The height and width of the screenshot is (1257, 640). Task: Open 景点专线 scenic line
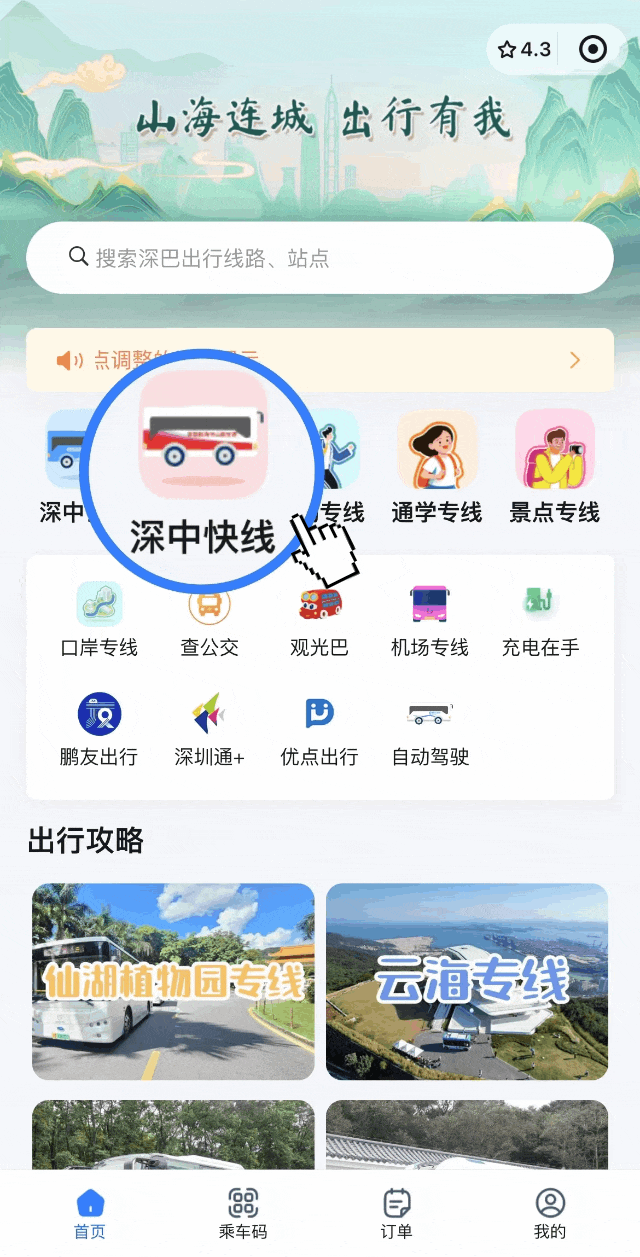pos(555,467)
